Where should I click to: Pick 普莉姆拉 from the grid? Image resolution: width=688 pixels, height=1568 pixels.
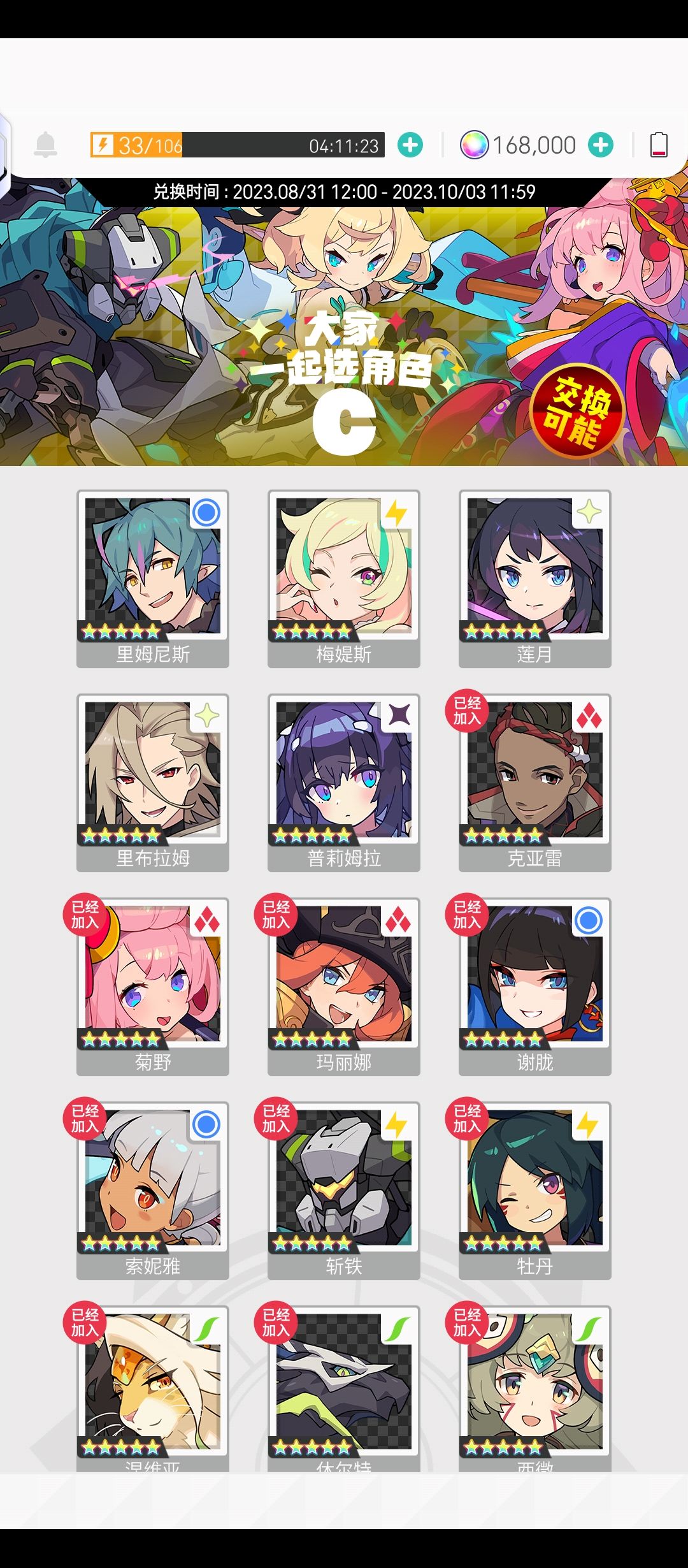(344, 783)
